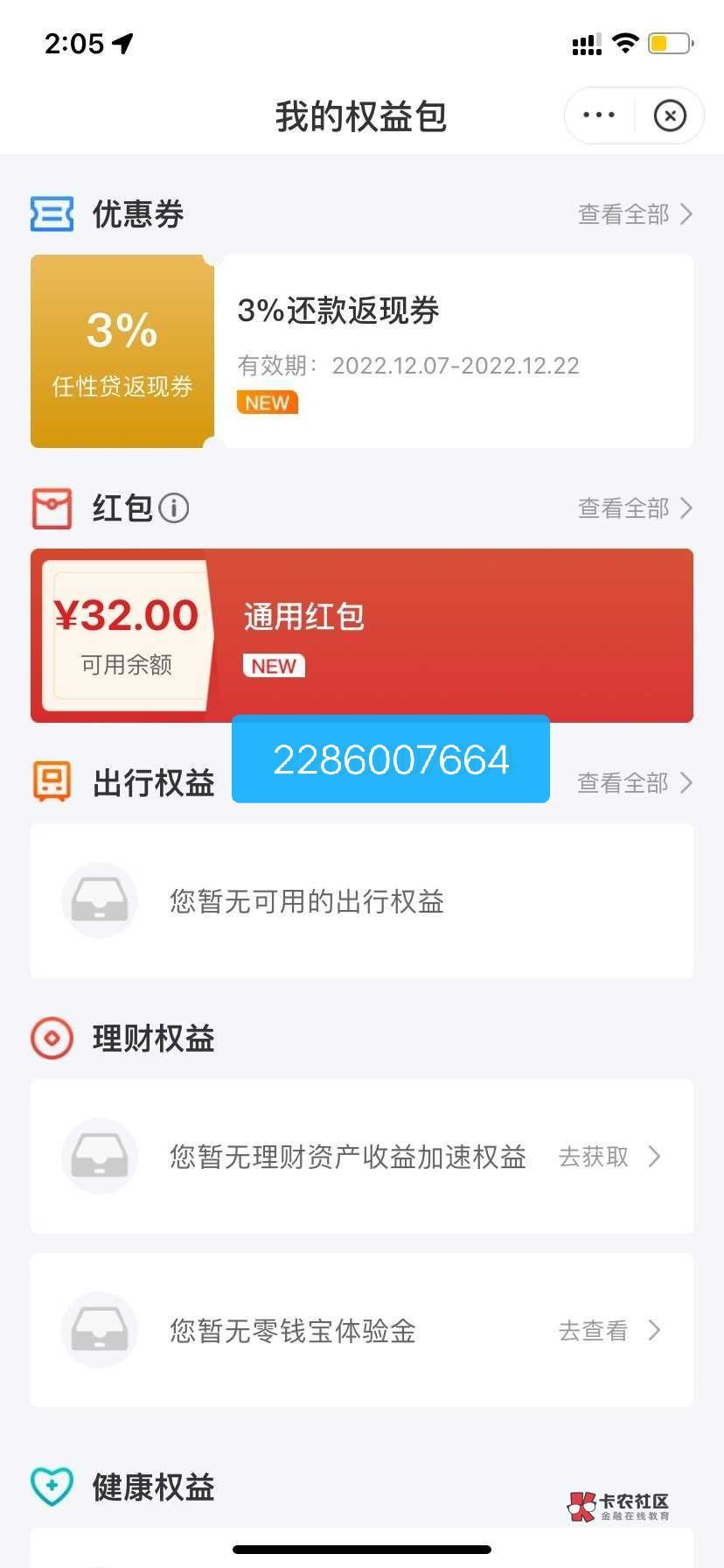Viewport: 724px width, 1568px height.
Task: Open the 3%还款返现券 coupon card
Action: pos(362,351)
